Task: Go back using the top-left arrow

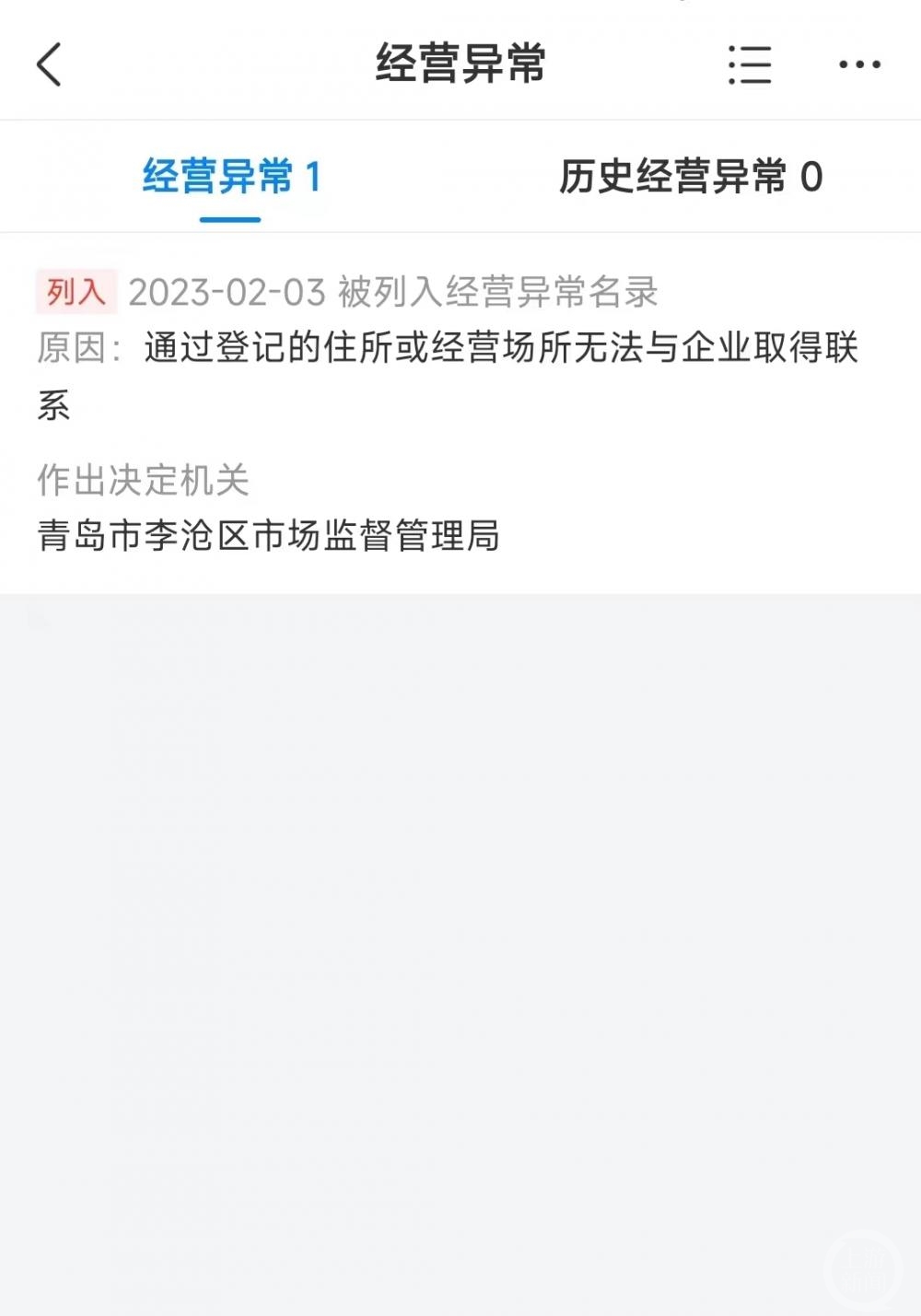Action: 50,64
